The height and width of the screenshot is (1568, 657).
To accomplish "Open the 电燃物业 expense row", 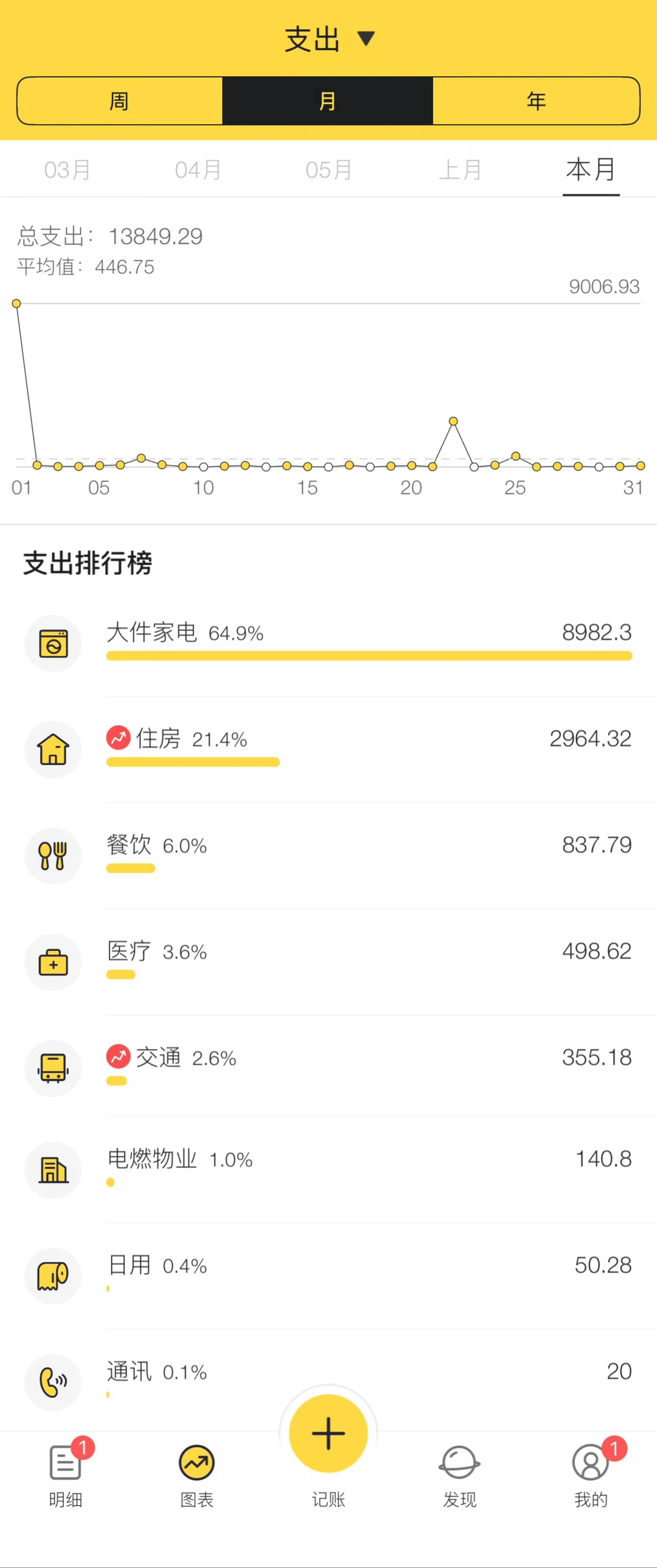I will (x=328, y=1170).
